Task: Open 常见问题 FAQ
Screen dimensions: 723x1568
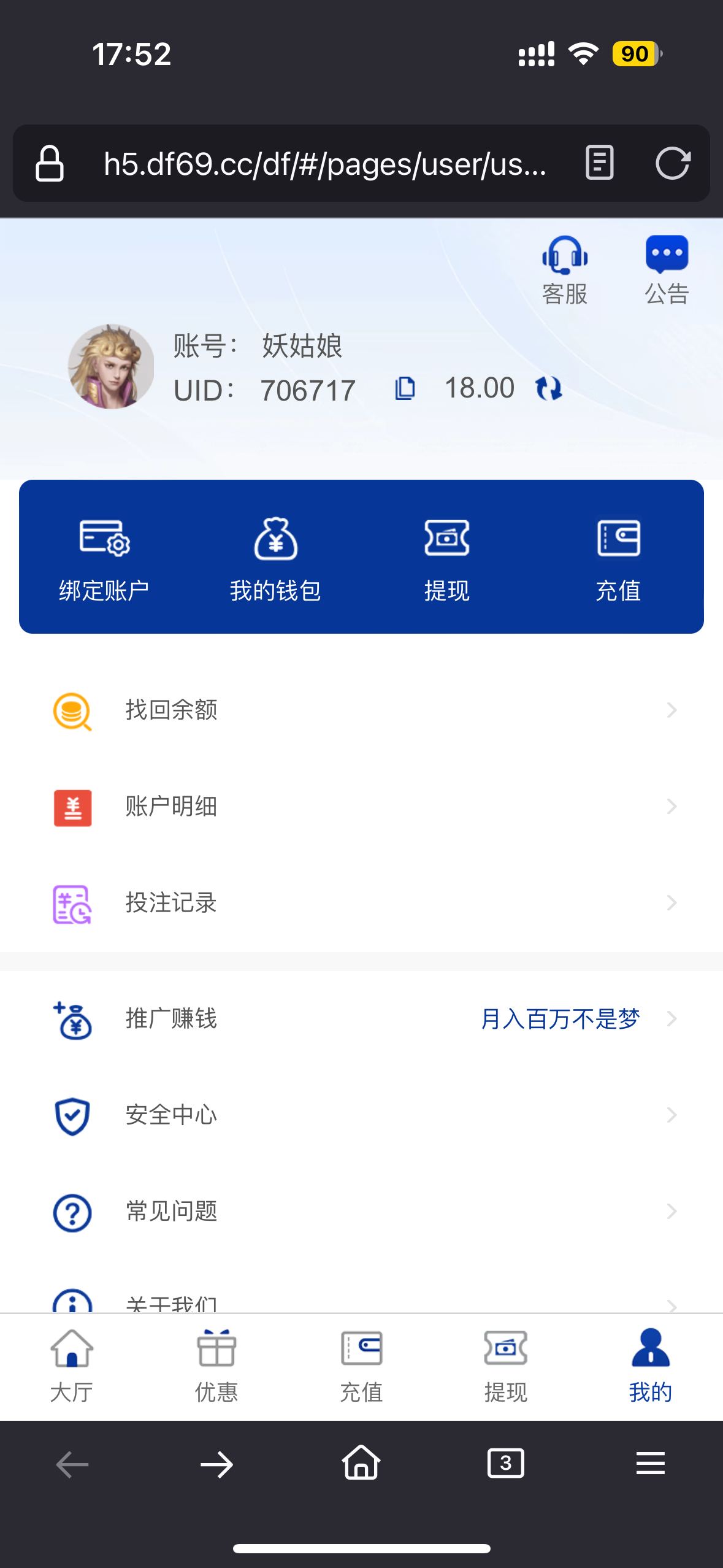Action: coord(362,1211)
